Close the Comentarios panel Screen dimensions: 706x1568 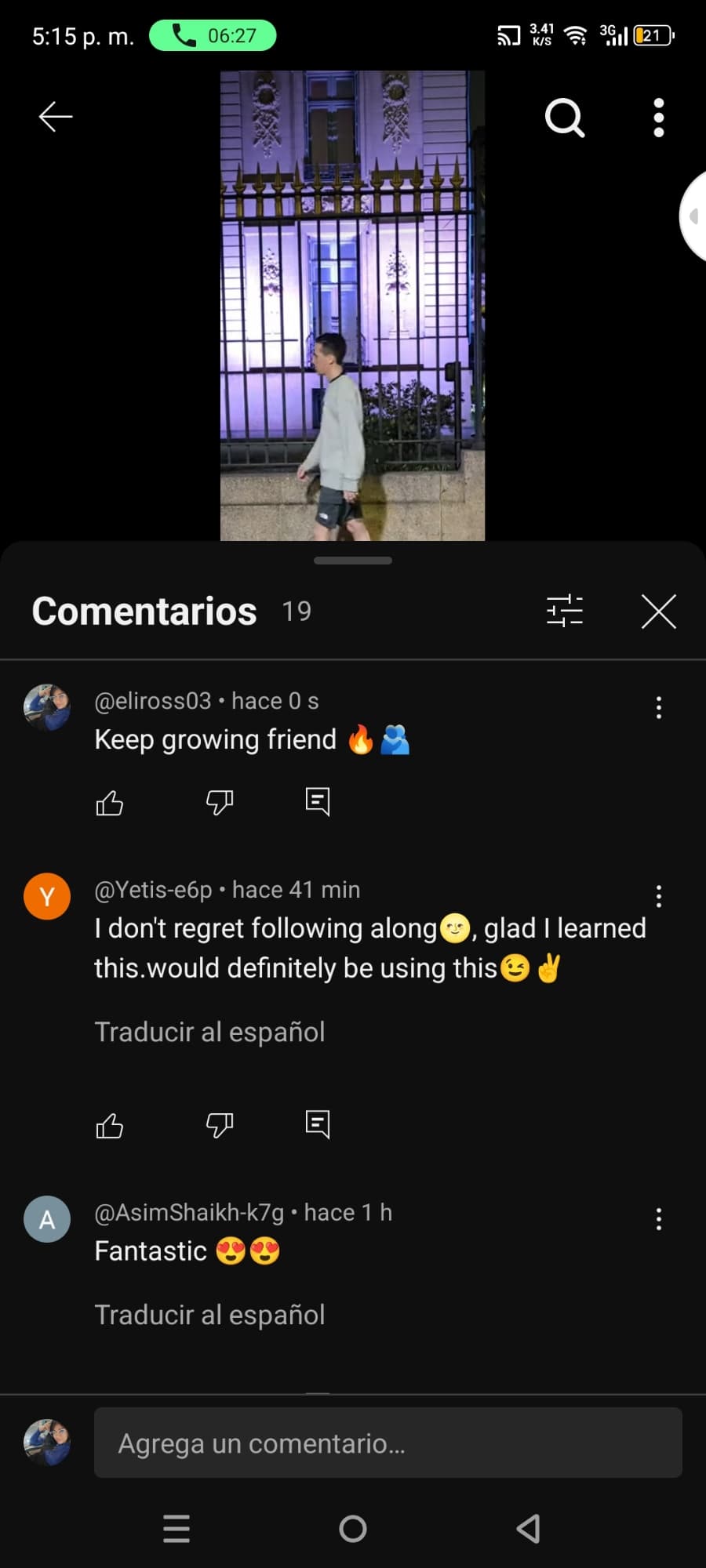(659, 612)
